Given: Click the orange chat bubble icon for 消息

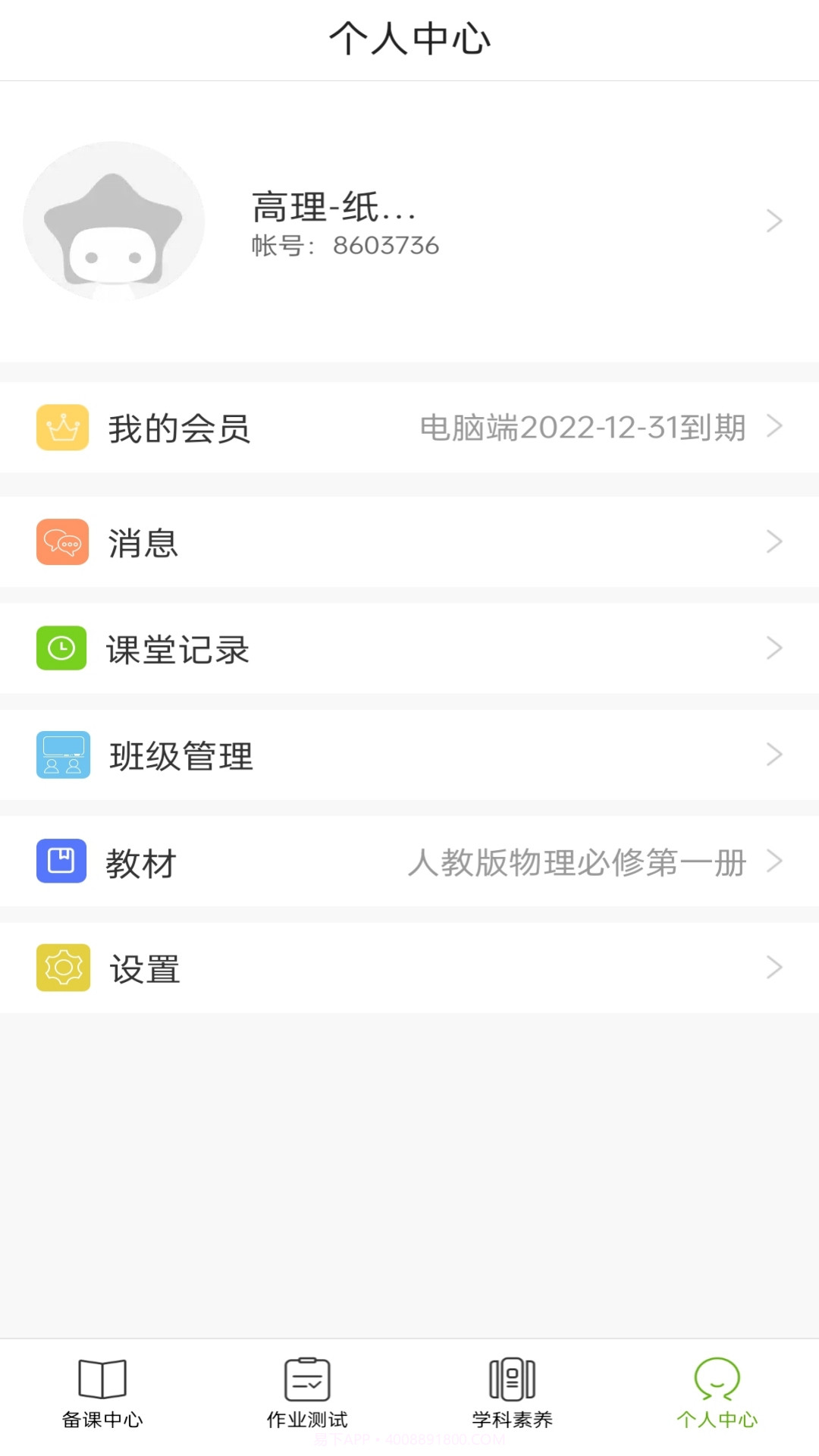Looking at the screenshot, I should 63,541.
